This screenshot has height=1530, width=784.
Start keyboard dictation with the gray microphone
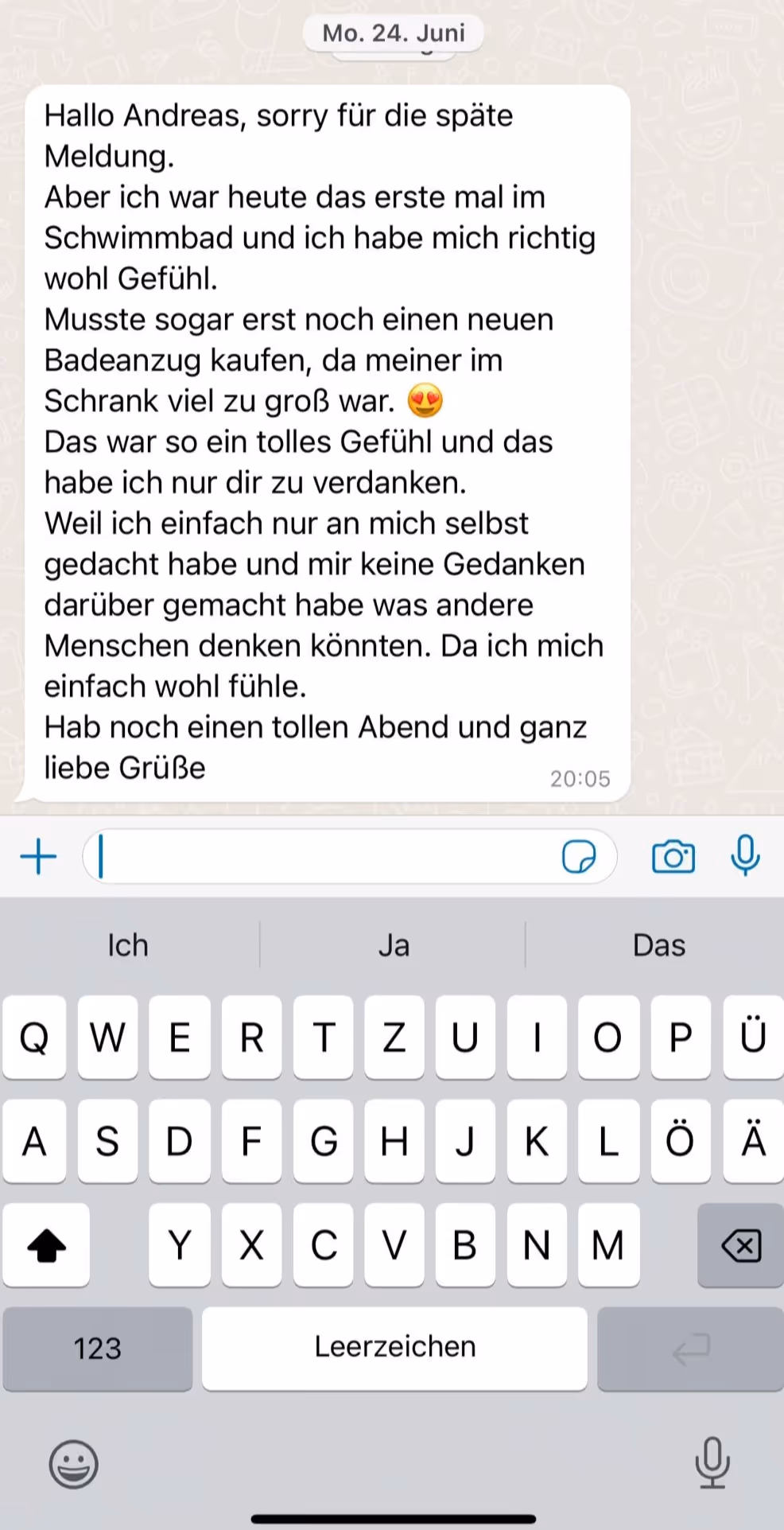coord(712,1462)
